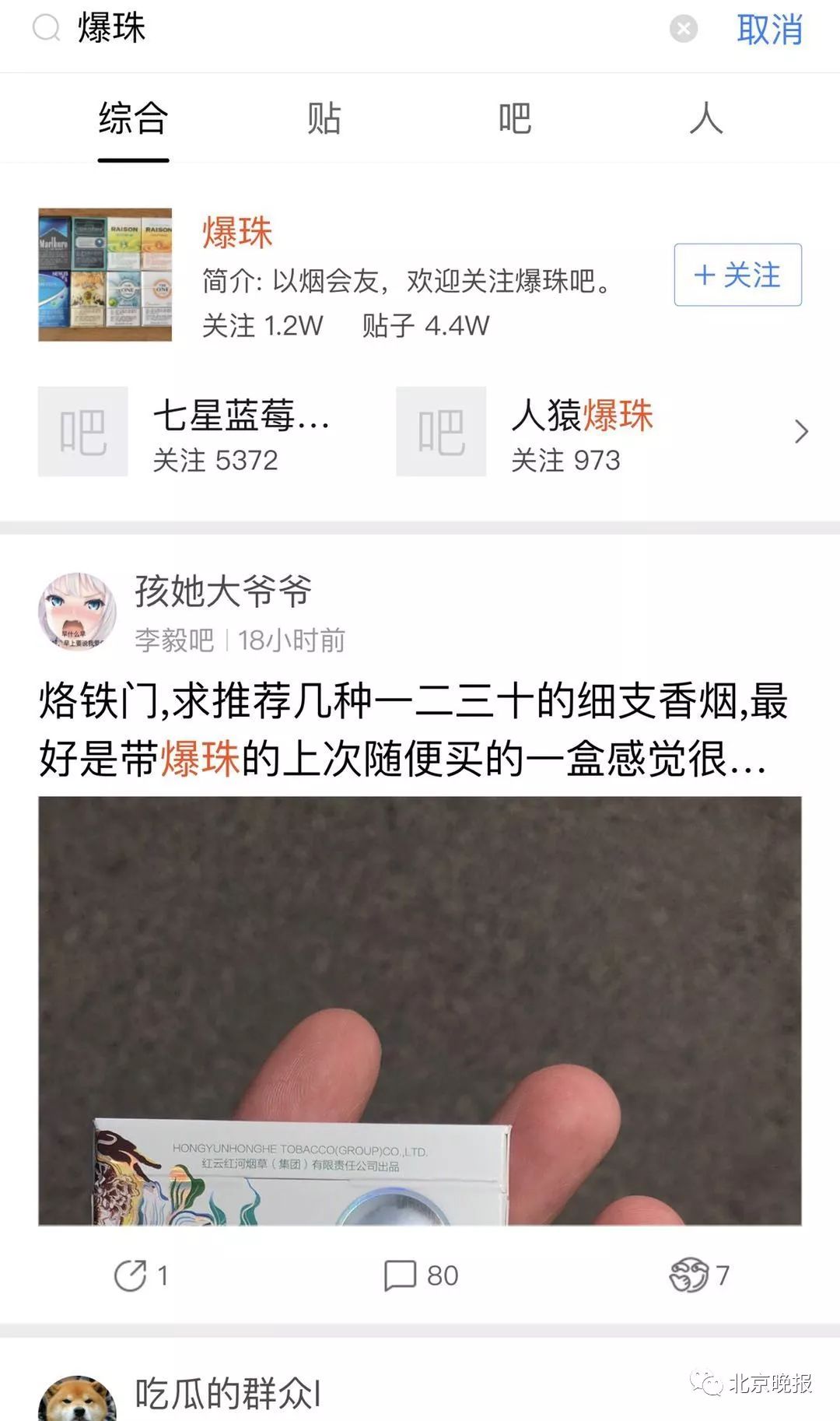This screenshot has width=840, height=1421.
Task: Share 孩她大爷爷's post
Action: click(x=140, y=1275)
